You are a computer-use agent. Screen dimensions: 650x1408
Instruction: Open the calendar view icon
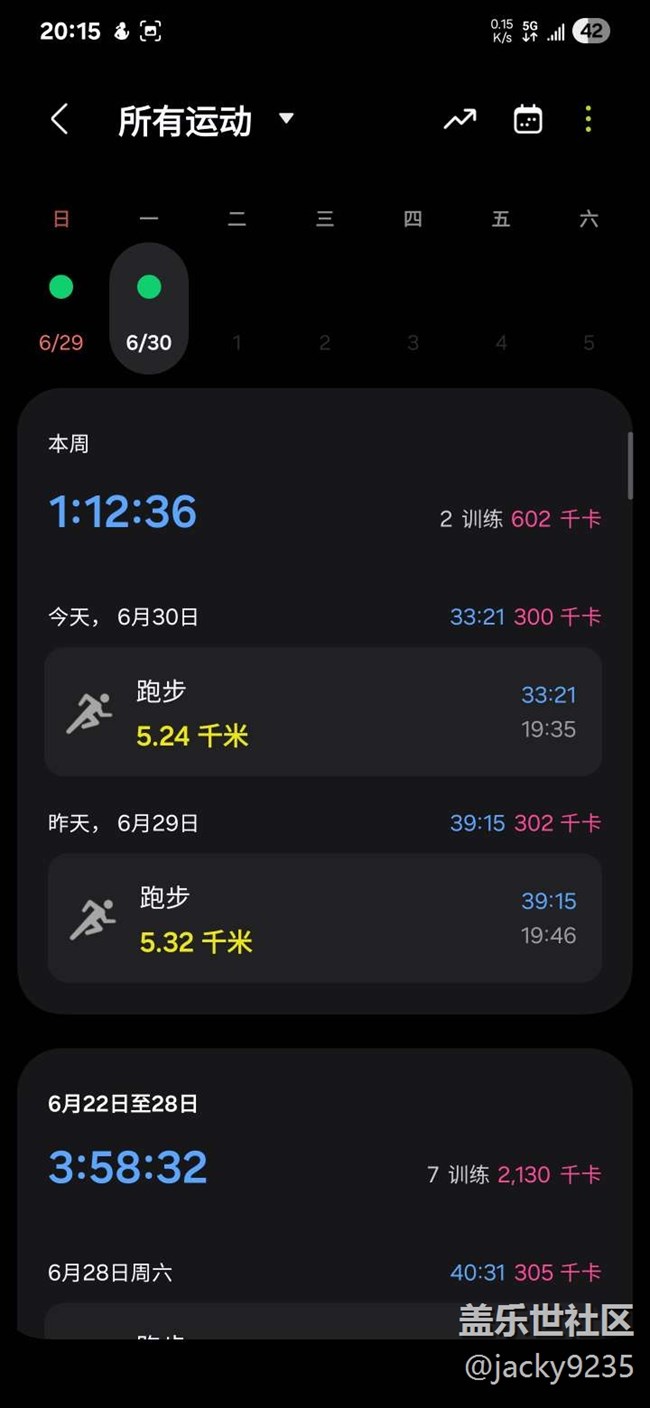pos(528,120)
